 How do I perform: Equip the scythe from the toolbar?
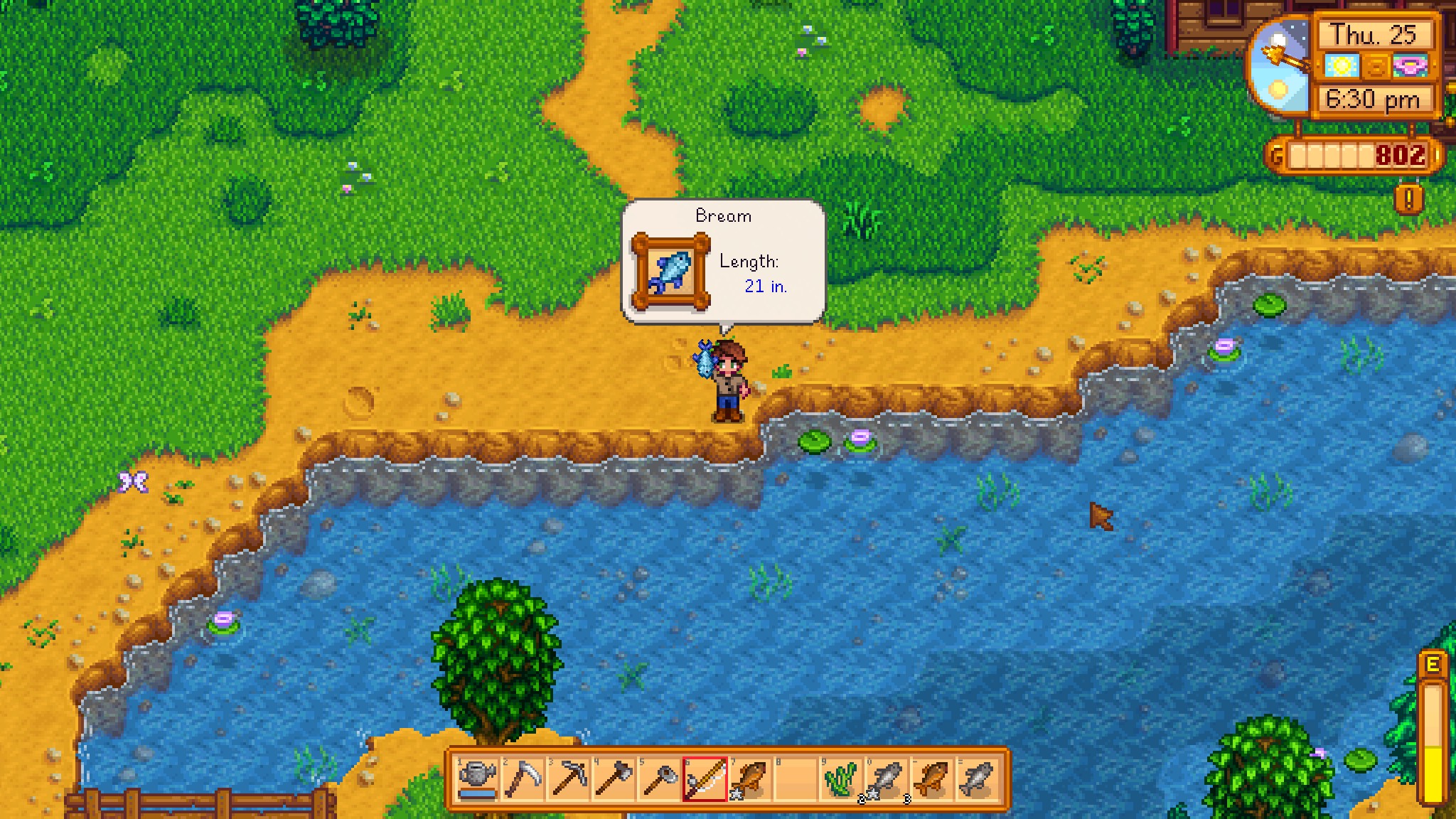[523, 779]
